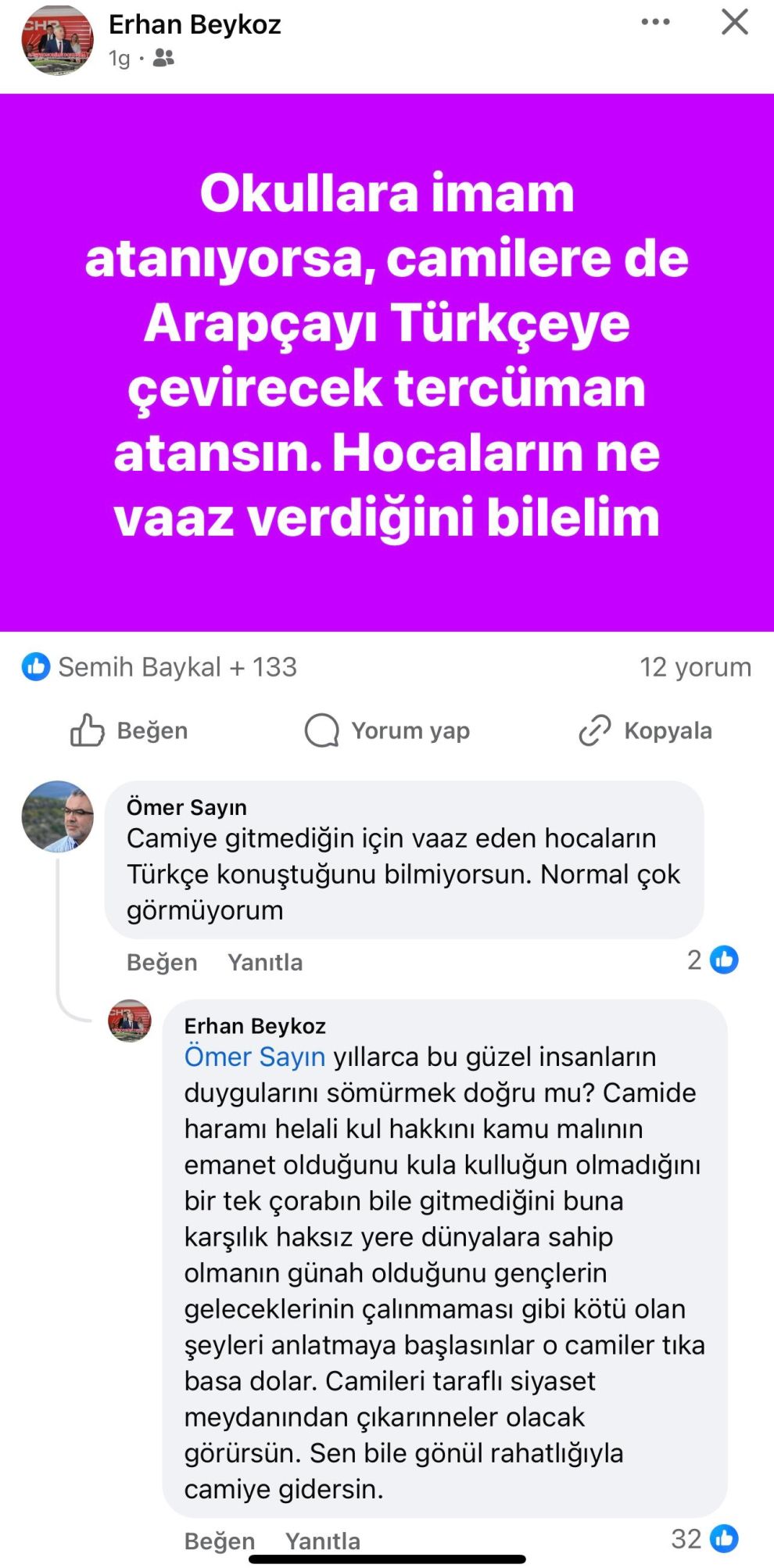Open the 12 yorum comments count

point(695,667)
